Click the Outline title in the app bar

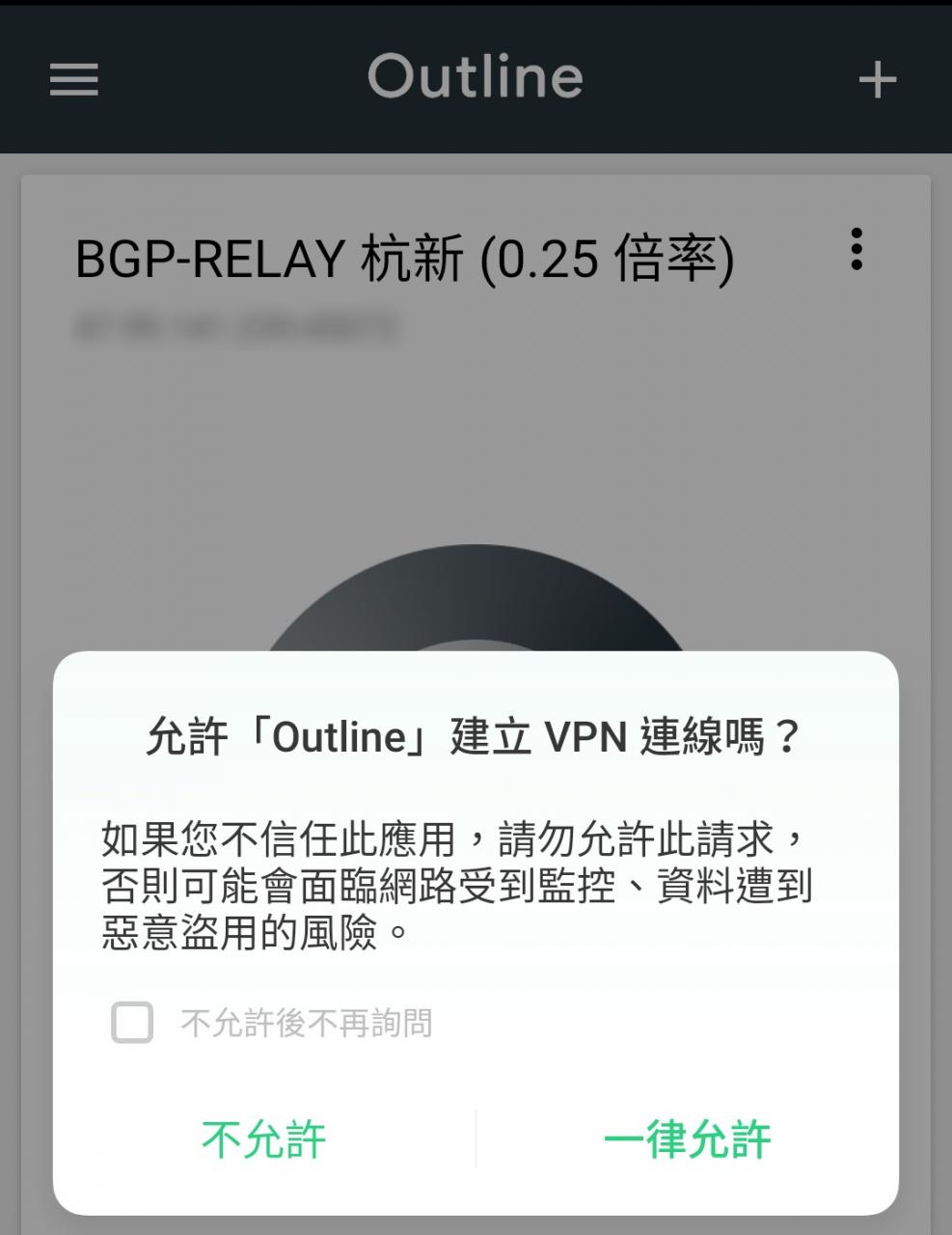[x=476, y=77]
